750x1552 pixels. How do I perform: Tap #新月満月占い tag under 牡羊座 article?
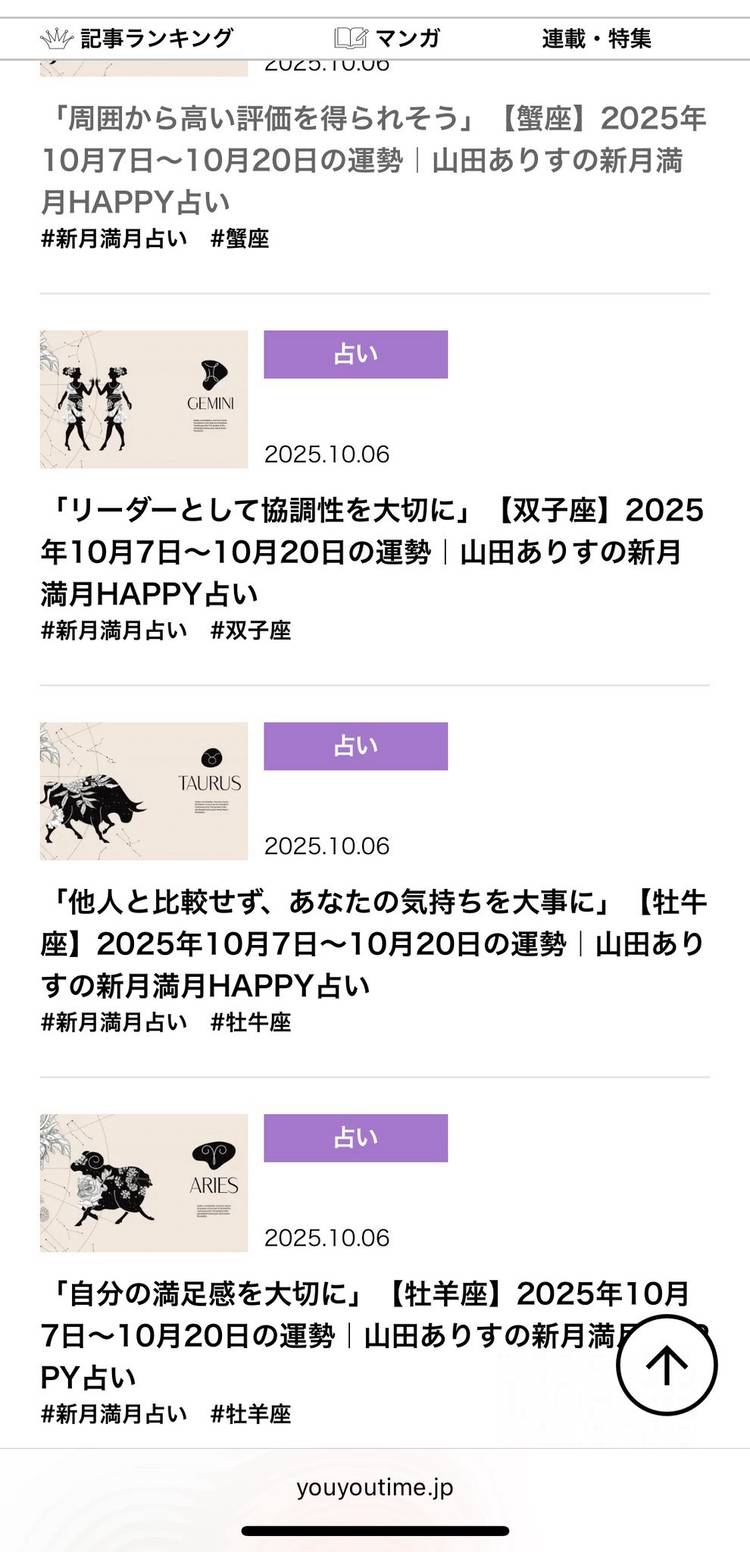point(114,1415)
